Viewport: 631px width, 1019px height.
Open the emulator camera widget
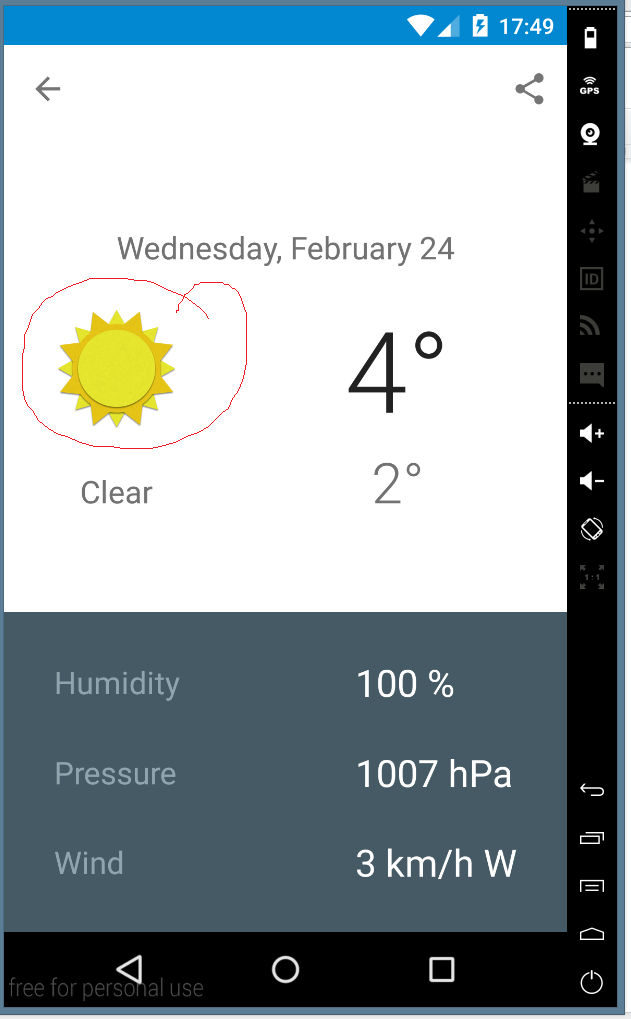pos(590,134)
